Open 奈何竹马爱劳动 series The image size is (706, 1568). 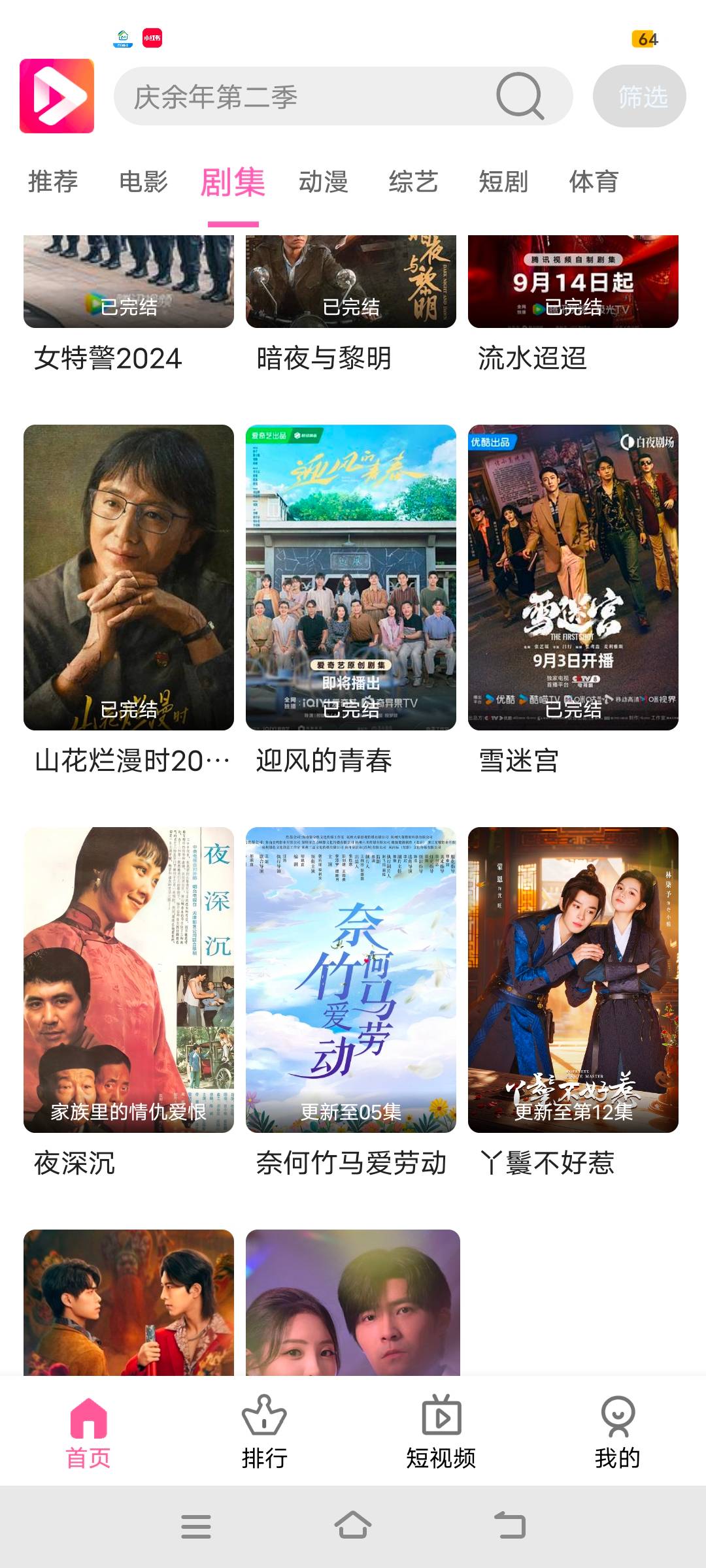coord(351,980)
